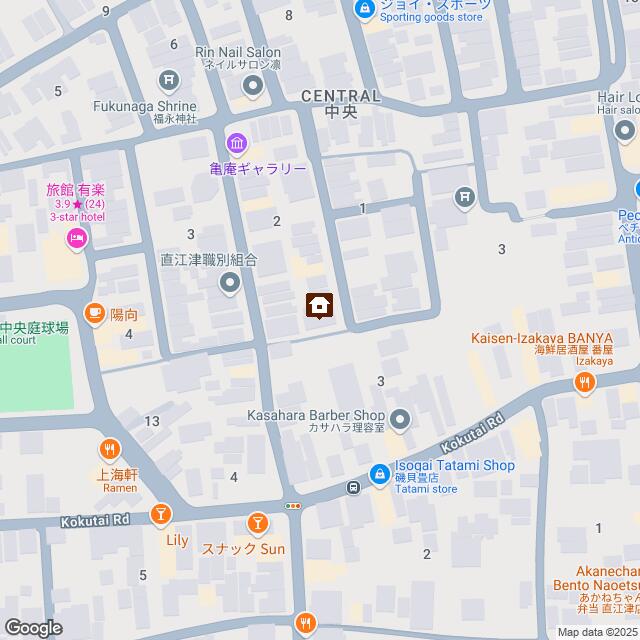Open the sporting goods store pin

(364, 10)
